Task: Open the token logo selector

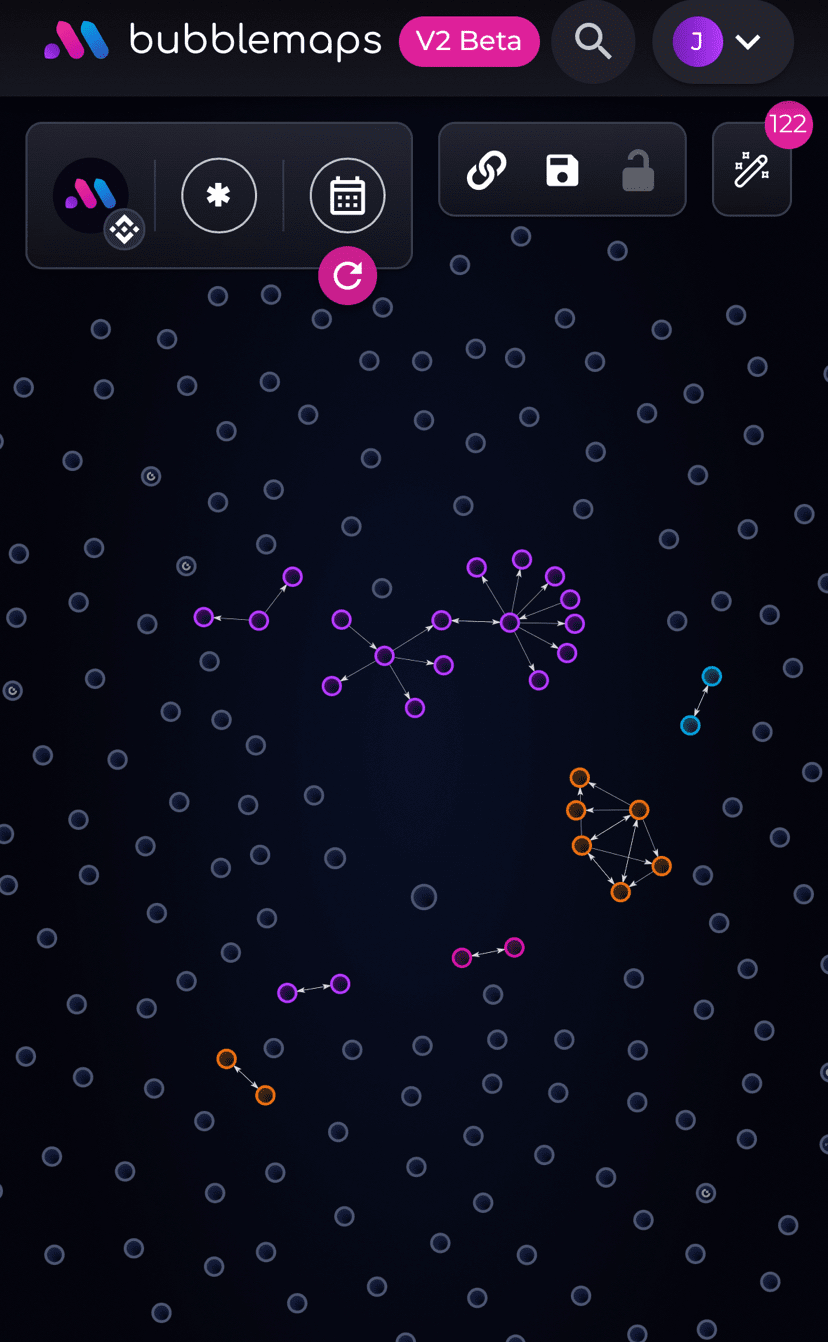Action: [91, 196]
